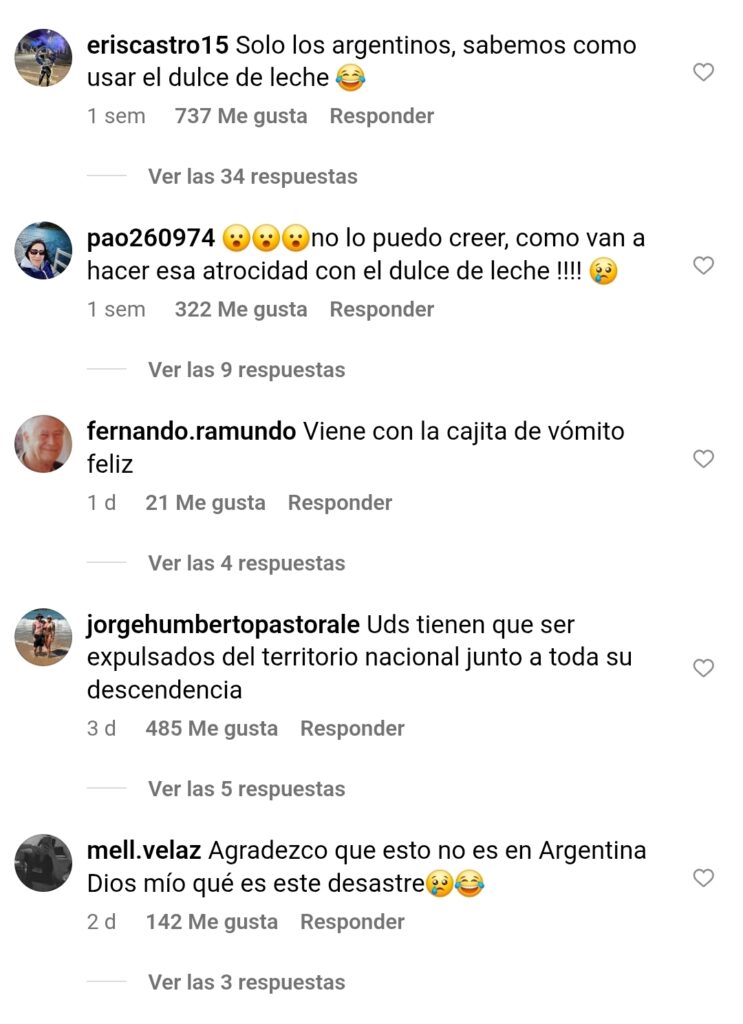Expand 'Ver las 34 respuestas'
The width and height of the screenshot is (743, 1024).
click(252, 176)
